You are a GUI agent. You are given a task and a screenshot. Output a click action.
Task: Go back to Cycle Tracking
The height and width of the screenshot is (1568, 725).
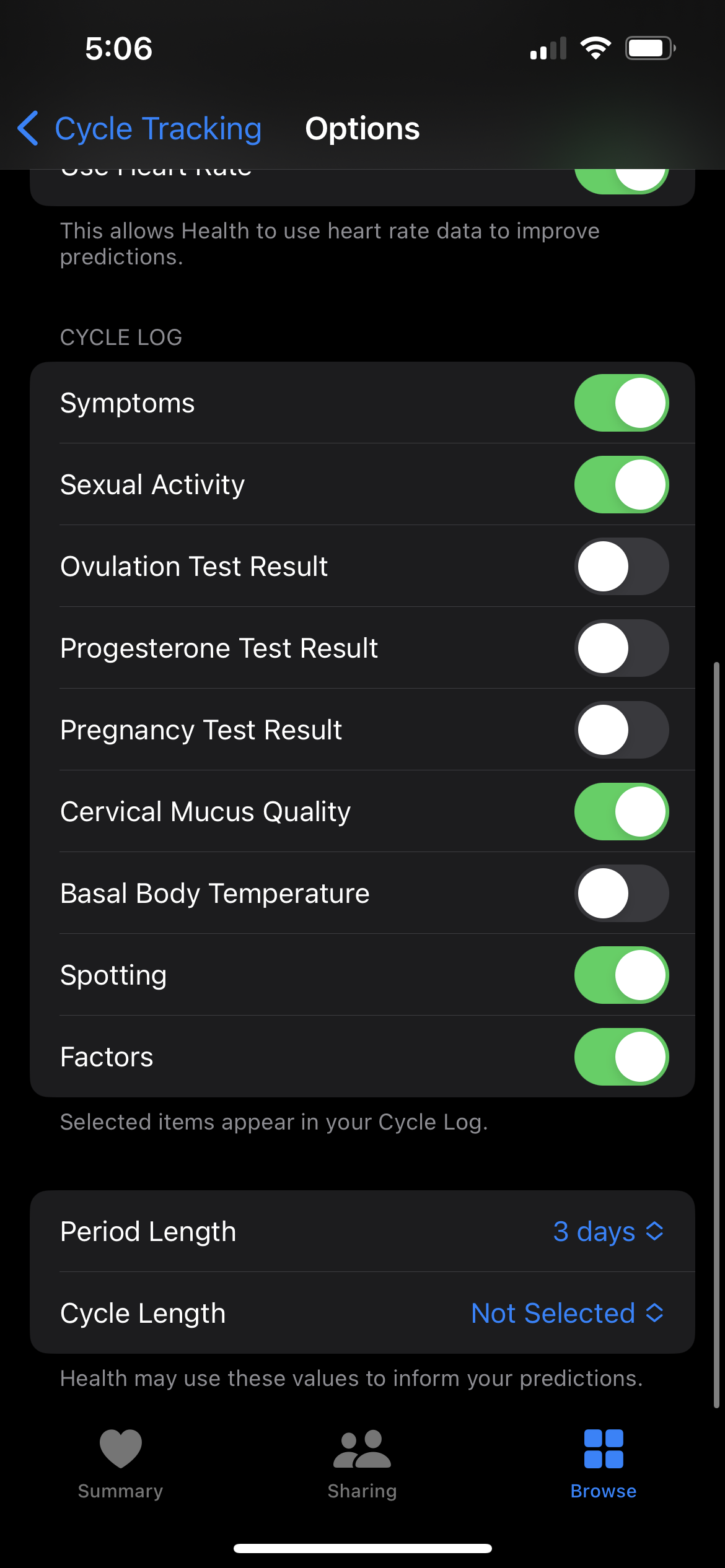(x=139, y=129)
